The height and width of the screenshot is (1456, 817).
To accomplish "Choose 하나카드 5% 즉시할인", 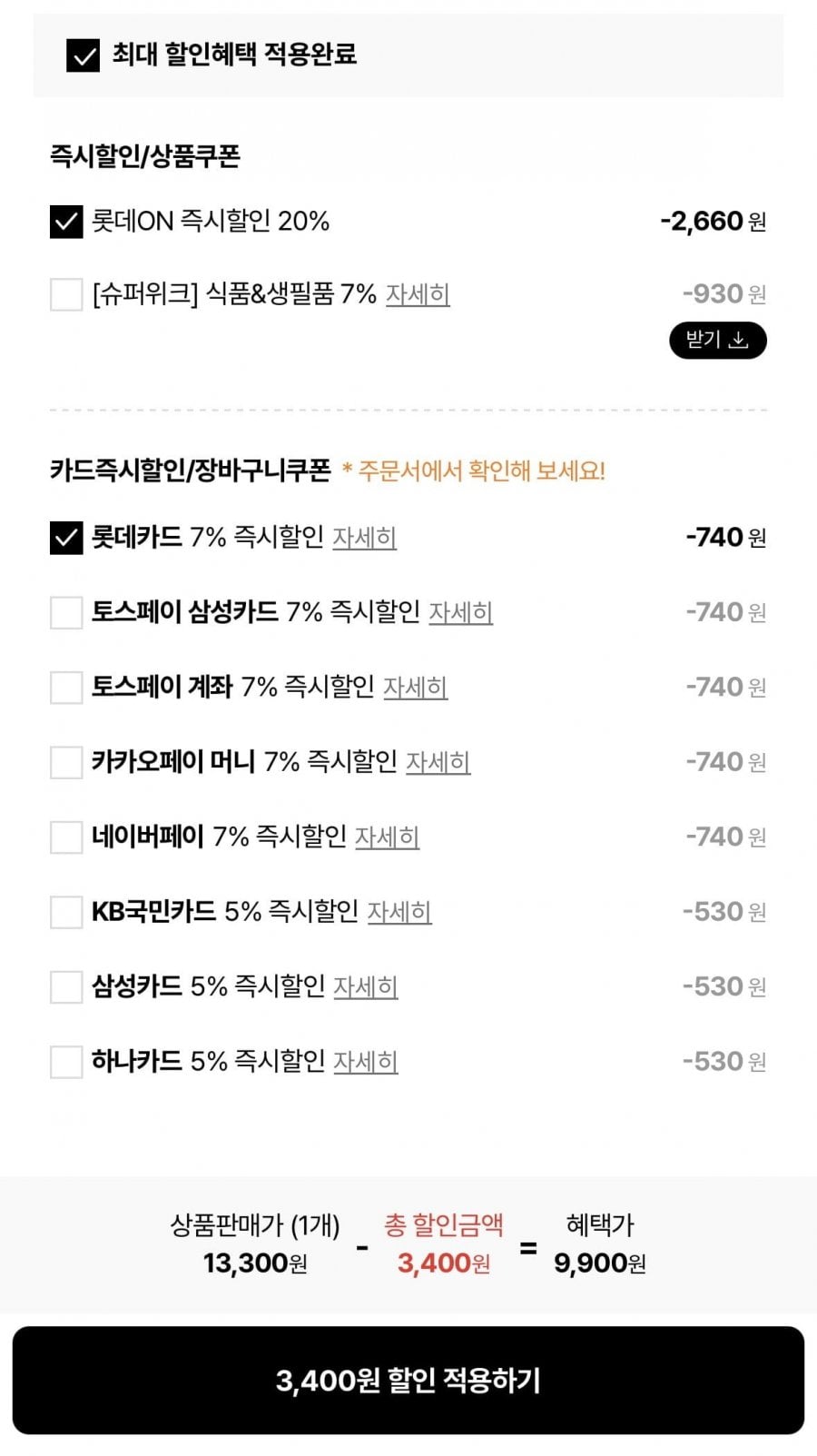I will point(66,1062).
